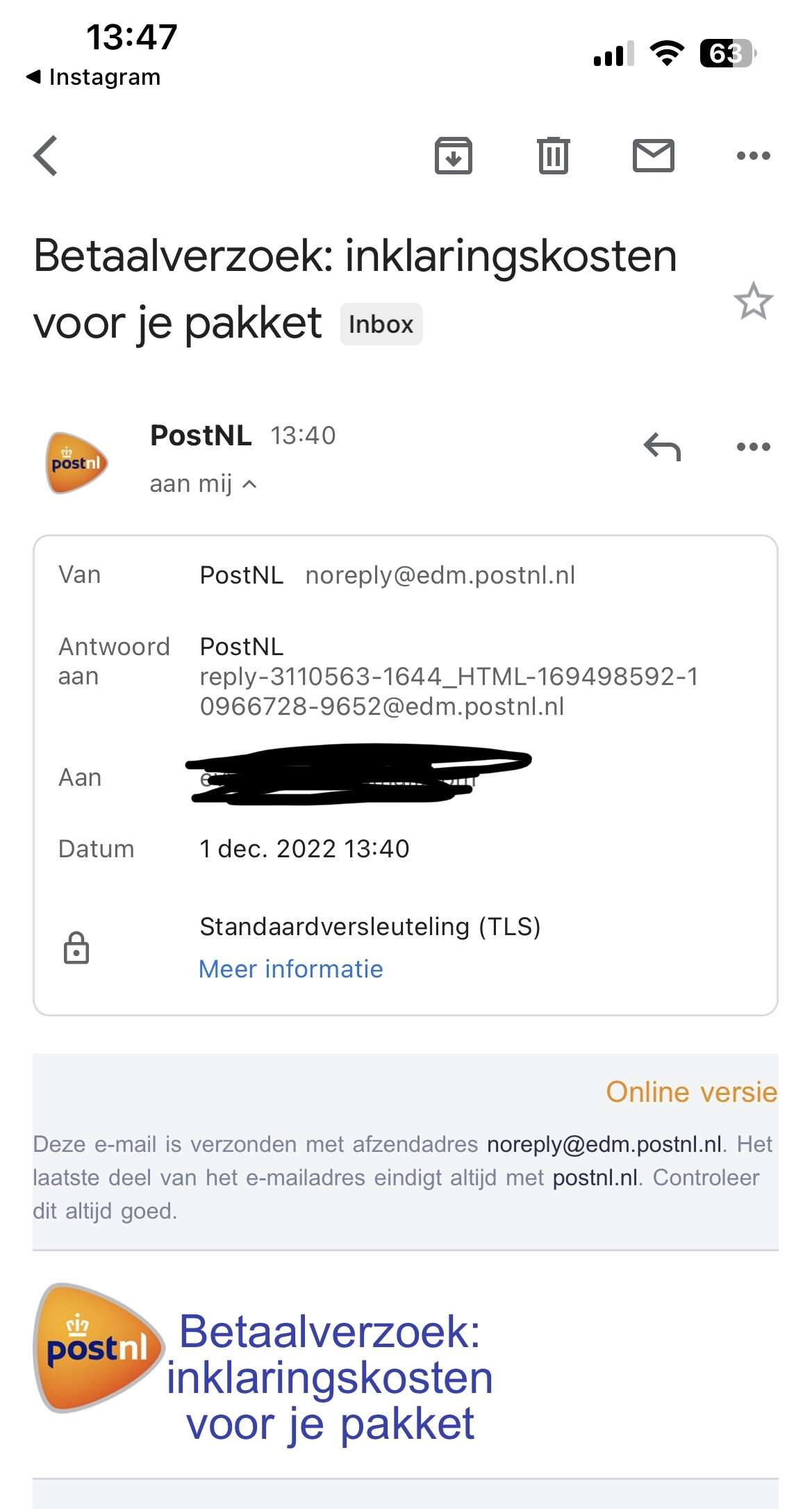This screenshot has width=812, height=1509.
Task: Mark email as unread
Action: (x=654, y=156)
